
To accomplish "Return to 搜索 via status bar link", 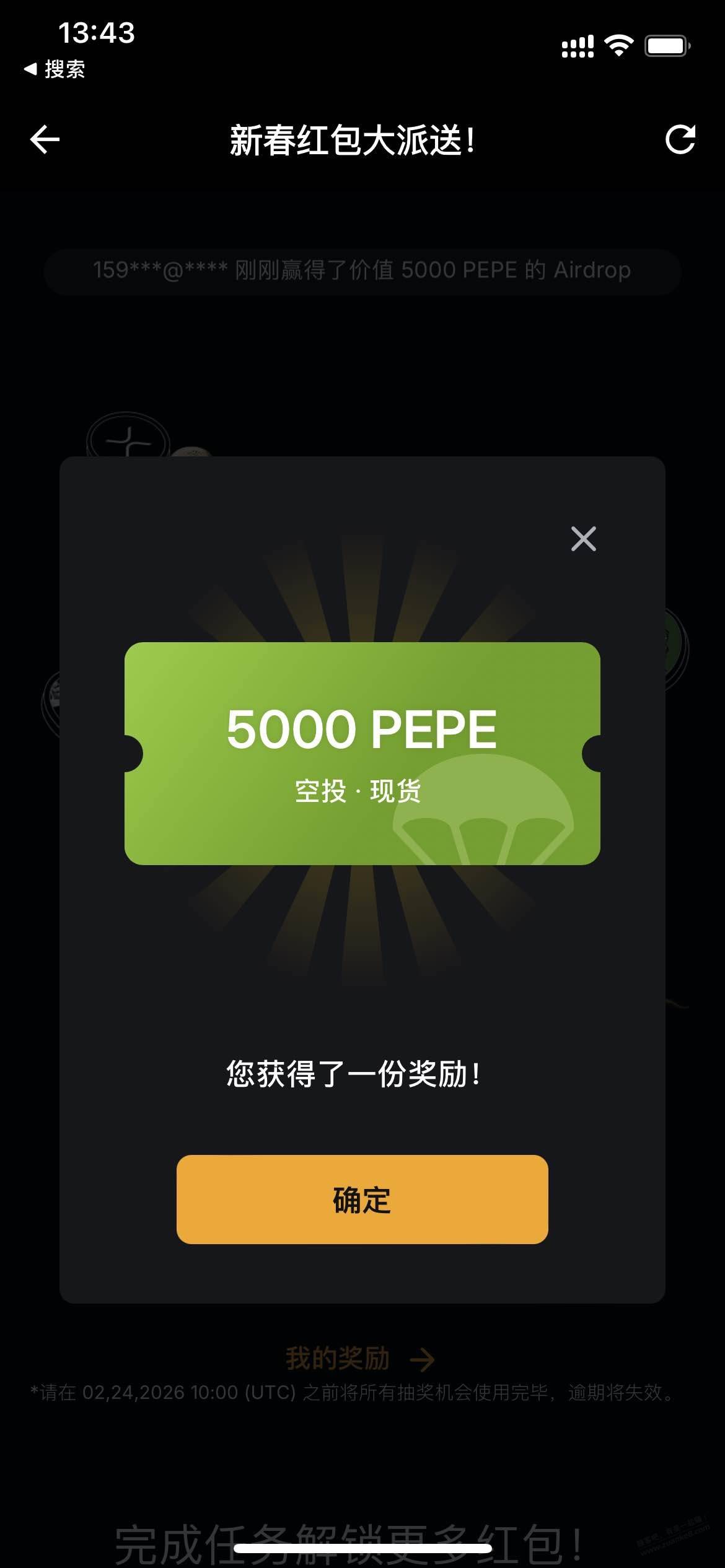I will 55,69.
